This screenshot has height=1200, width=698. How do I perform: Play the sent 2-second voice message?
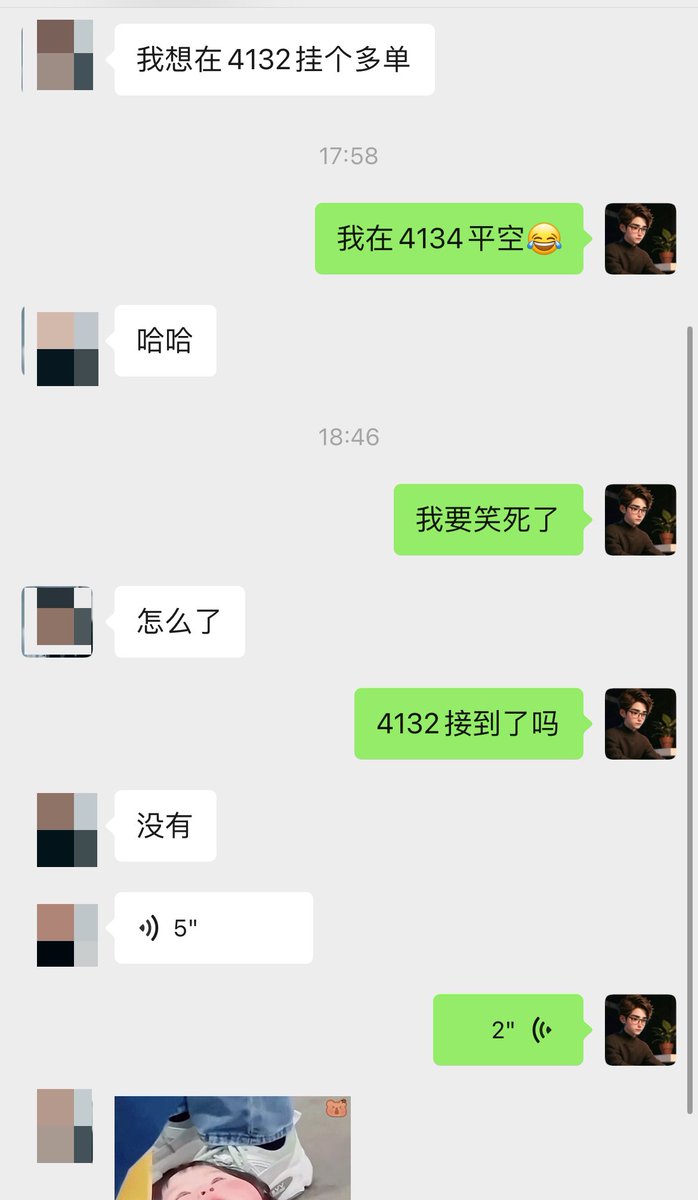[508, 1030]
